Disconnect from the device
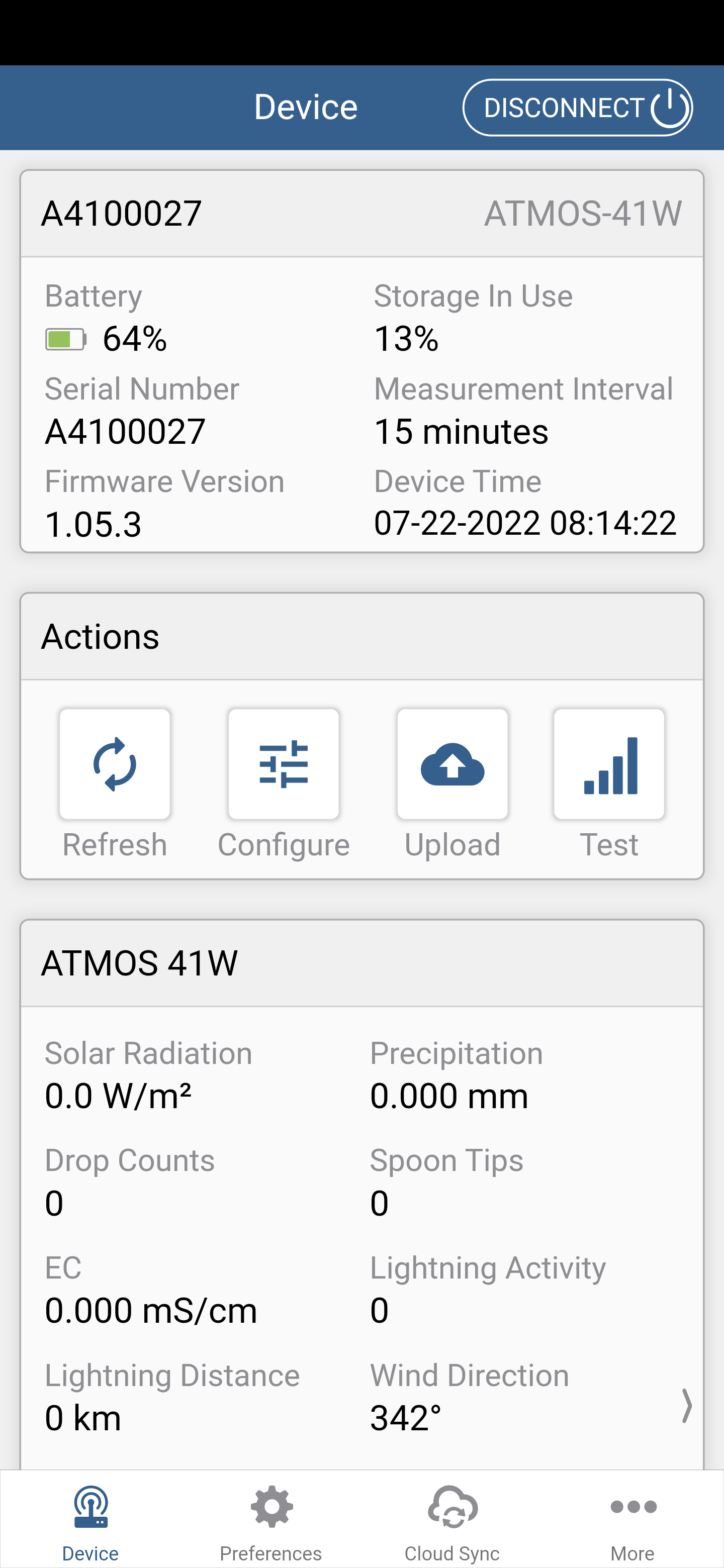 click(577, 108)
